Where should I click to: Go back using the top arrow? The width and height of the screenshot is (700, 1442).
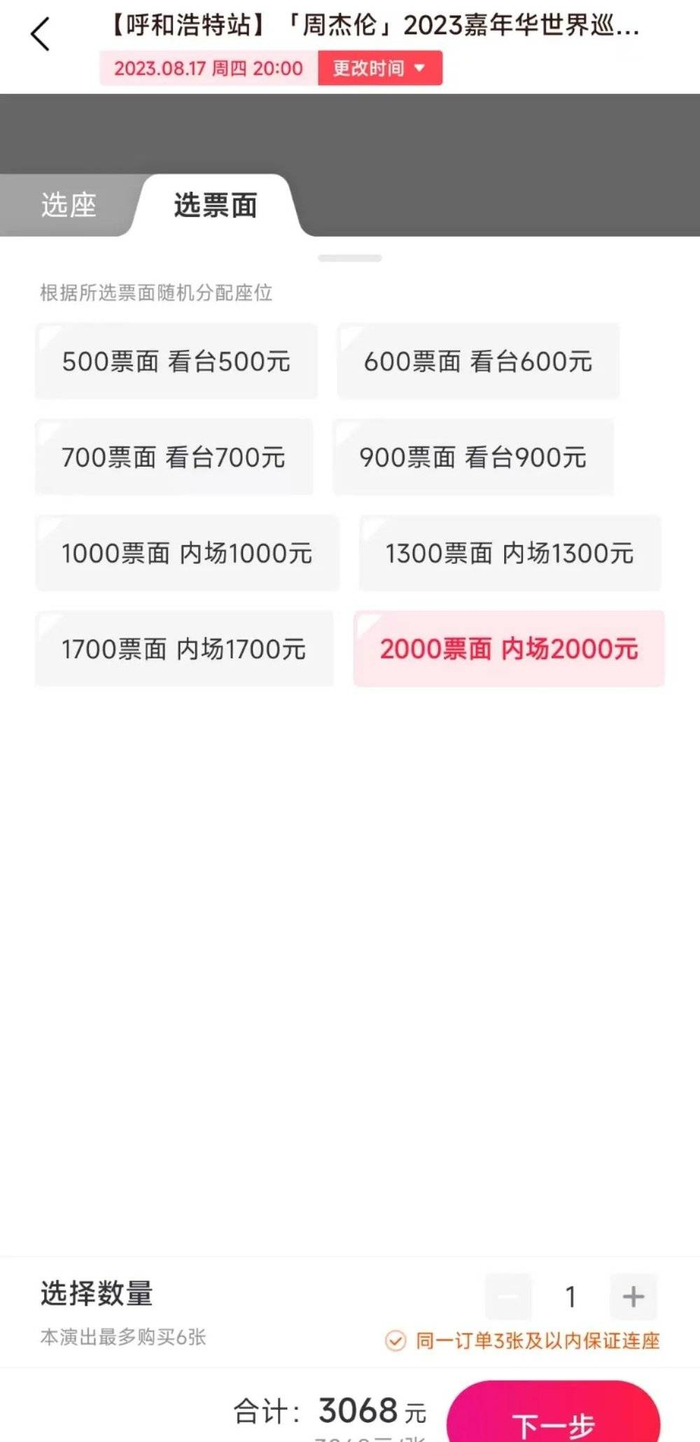coord(40,35)
